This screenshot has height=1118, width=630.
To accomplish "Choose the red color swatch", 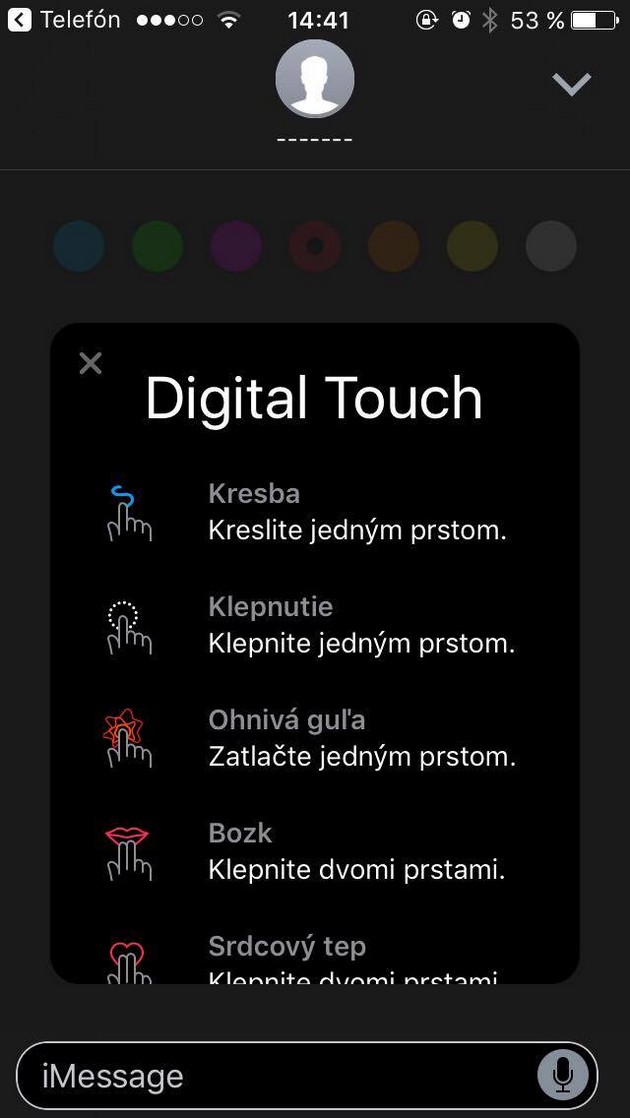I will [x=315, y=246].
